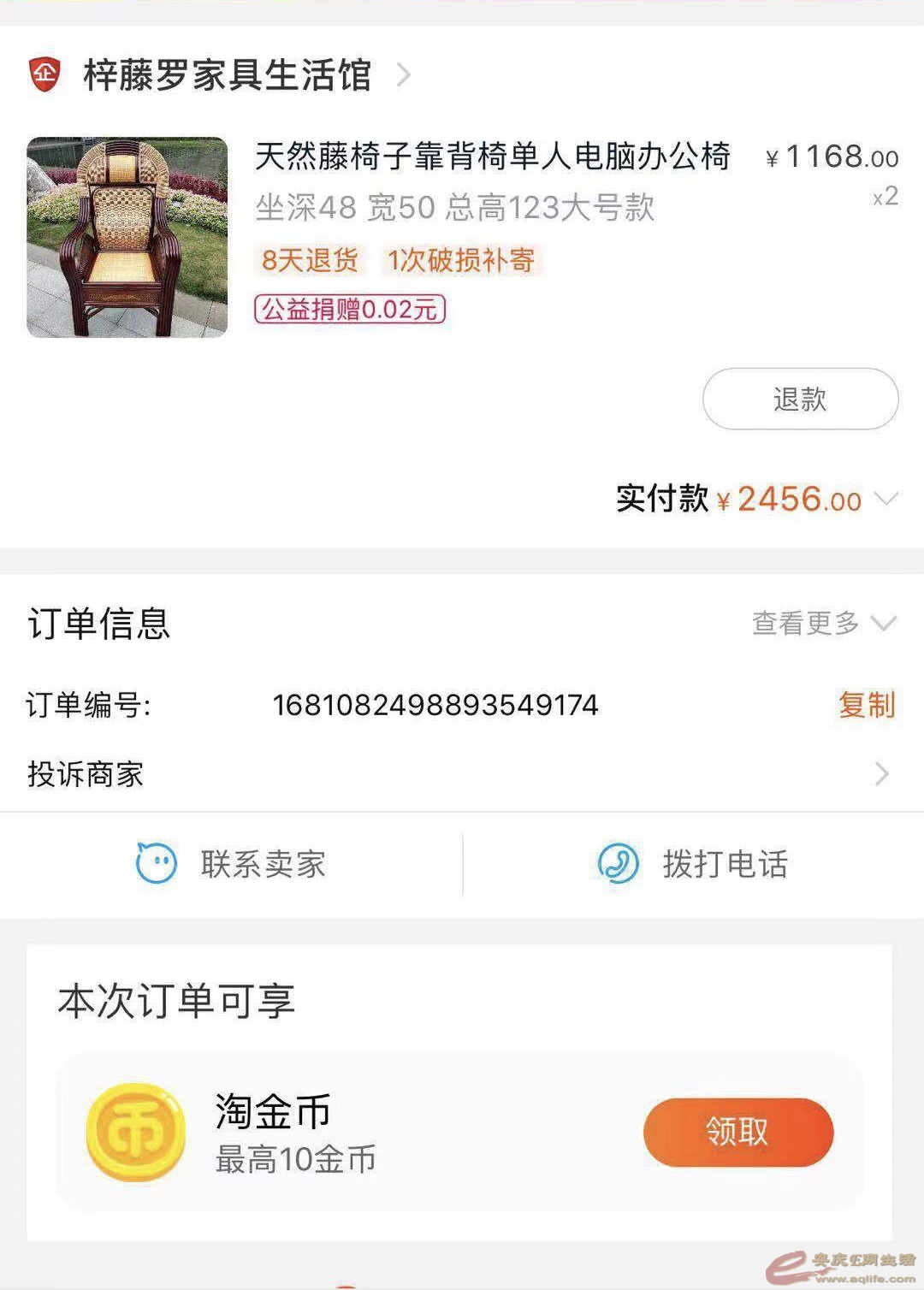The image size is (924, 1290).
Task: Call the seller with 拨打电话
Action: [x=693, y=864]
